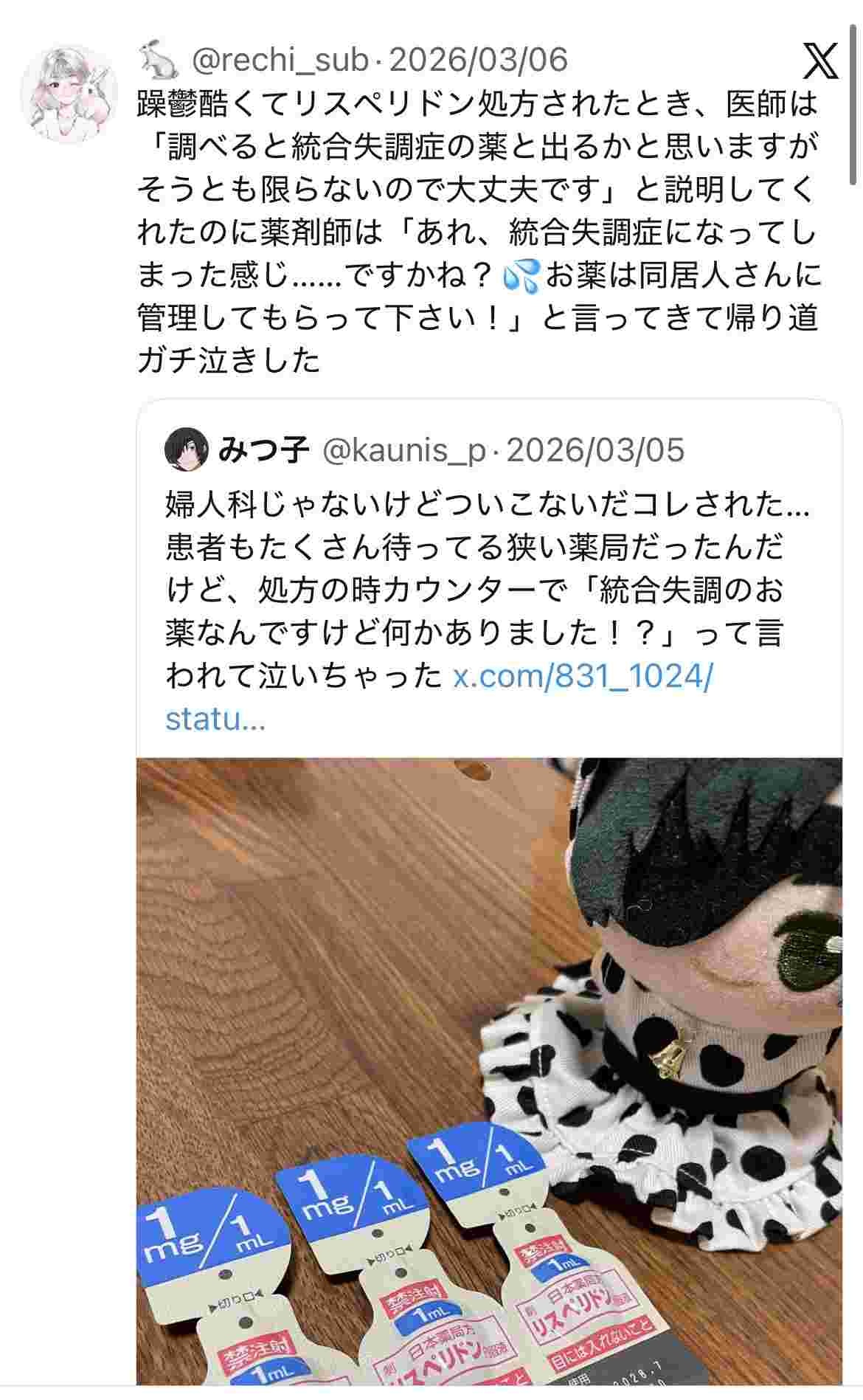Open the X logo icon
Image resolution: width=863 pixels, height=1400 pixels.
[820, 61]
